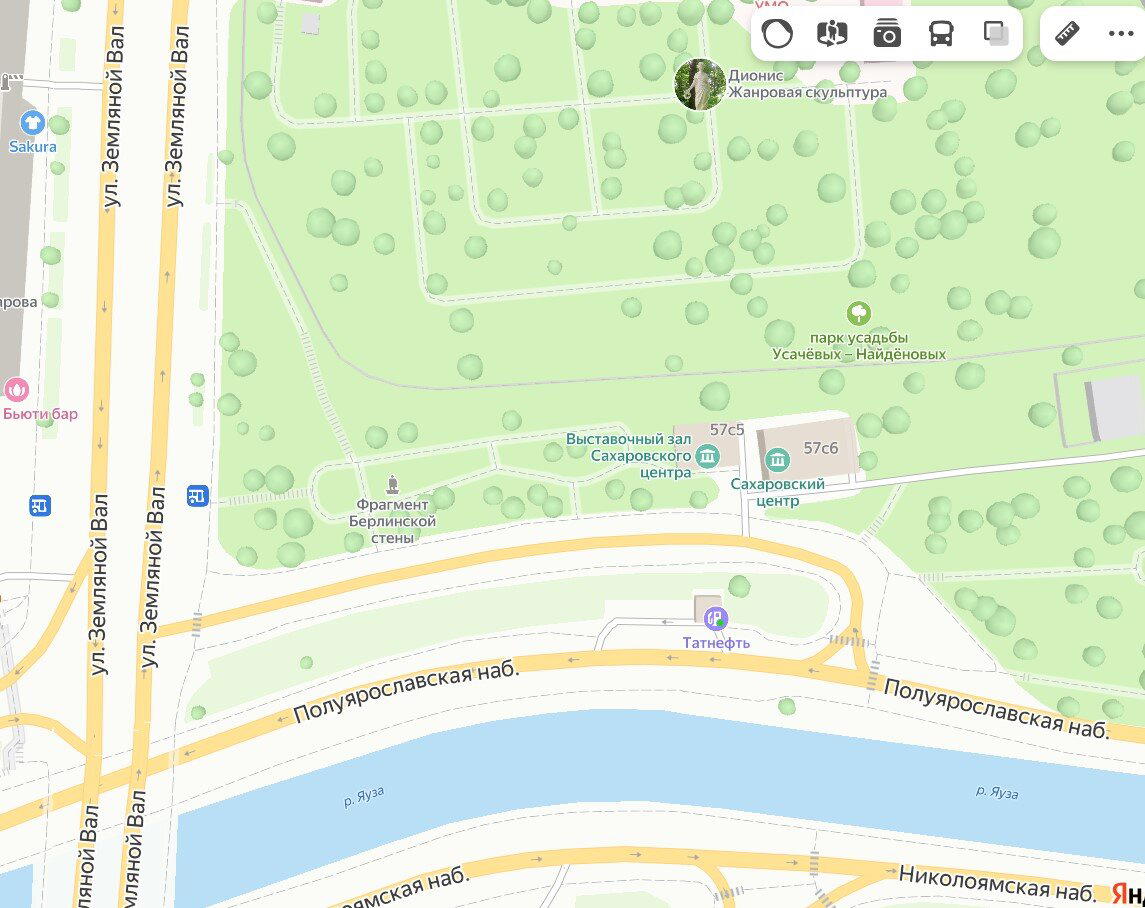Activate the ruler distance tool
This screenshot has height=908, width=1145.
[1068, 34]
